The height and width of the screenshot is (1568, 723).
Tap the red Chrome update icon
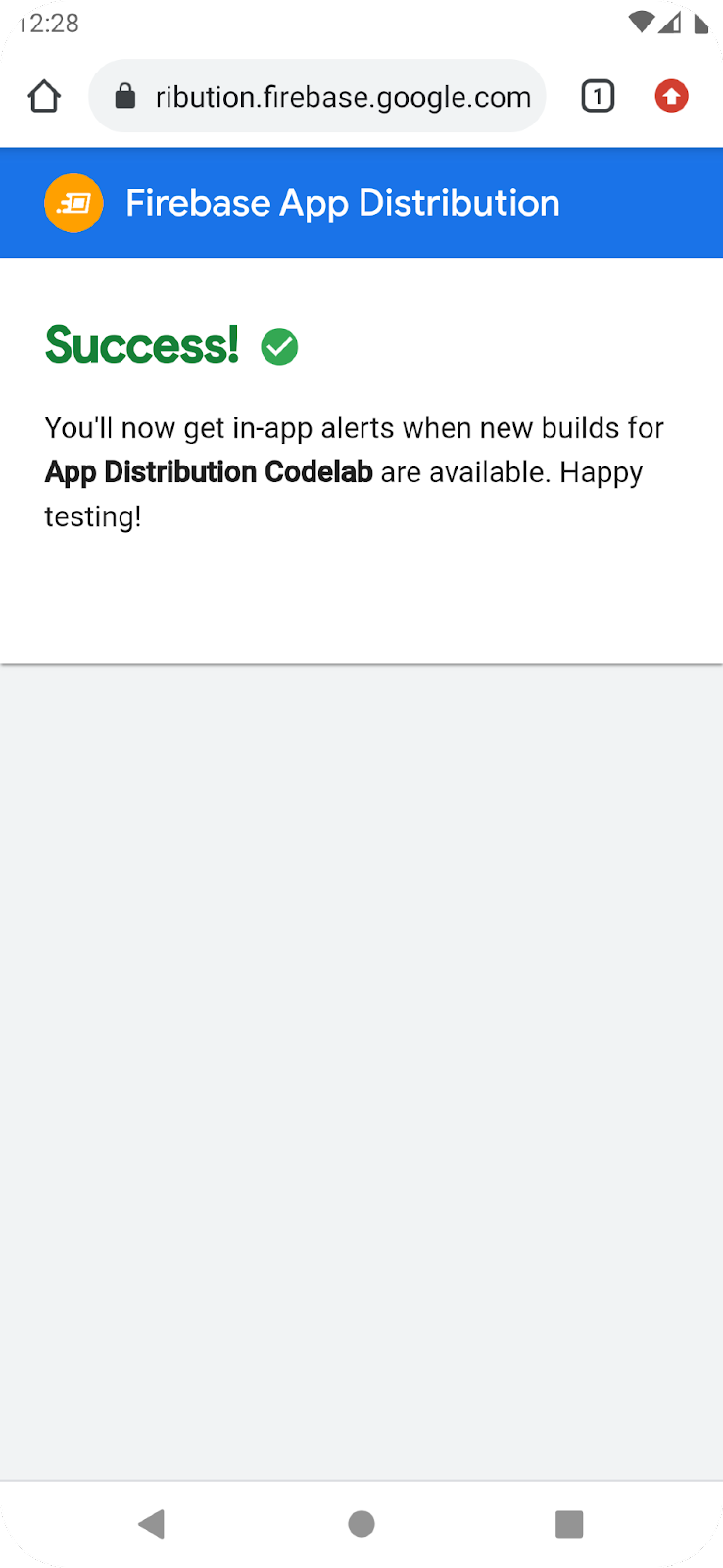671,97
